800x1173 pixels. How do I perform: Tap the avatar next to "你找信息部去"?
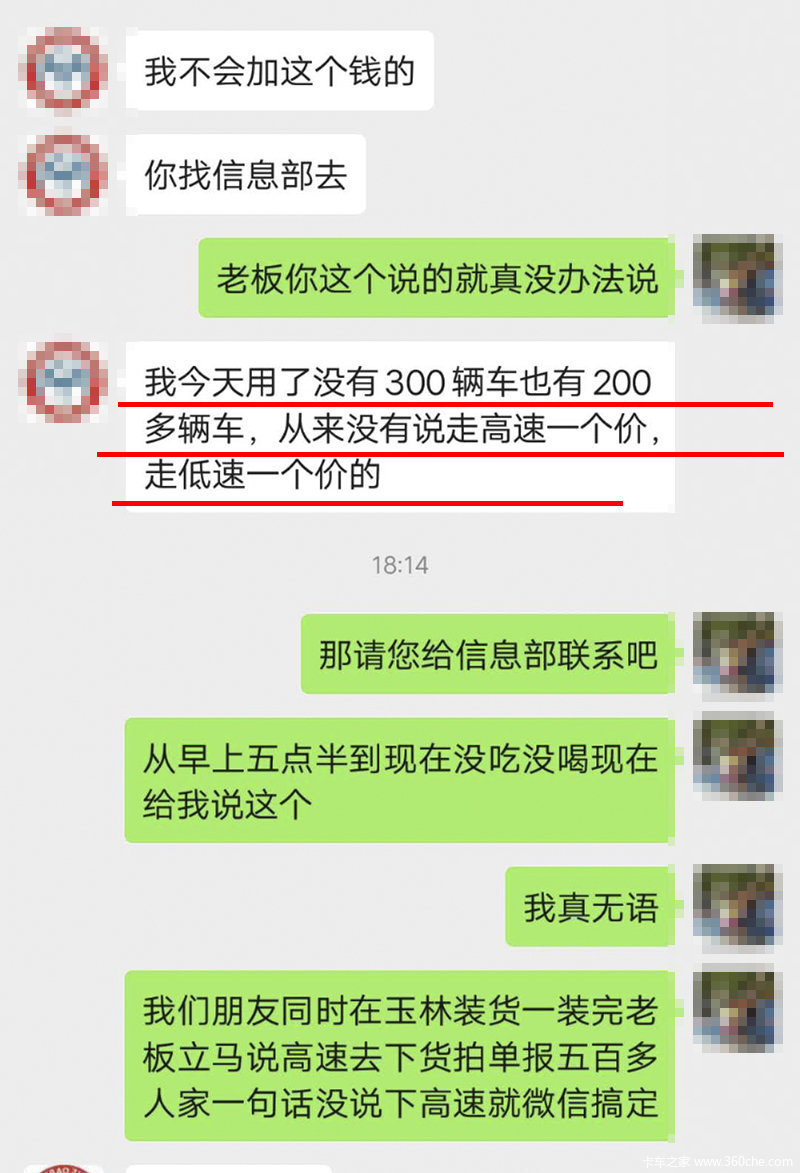66,174
